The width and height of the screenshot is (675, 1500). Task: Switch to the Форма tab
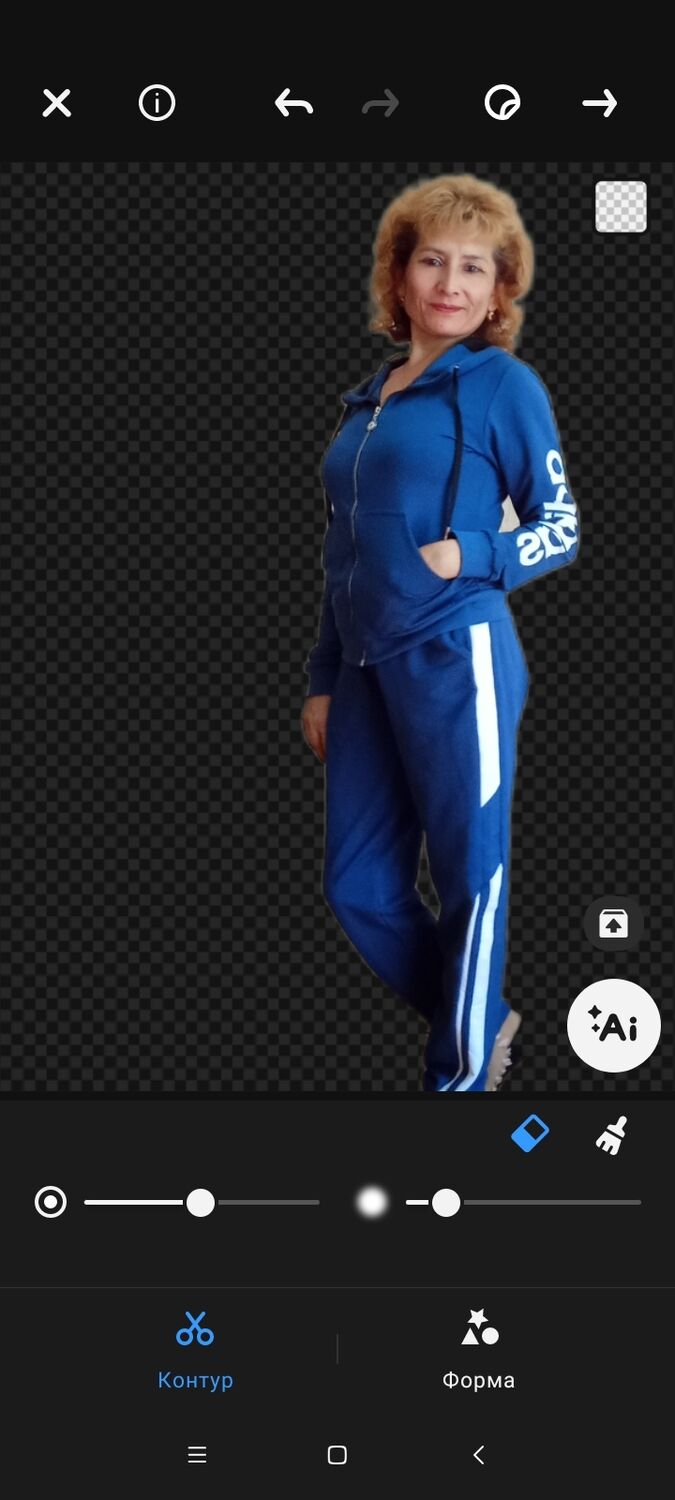[x=478, y=1350]
